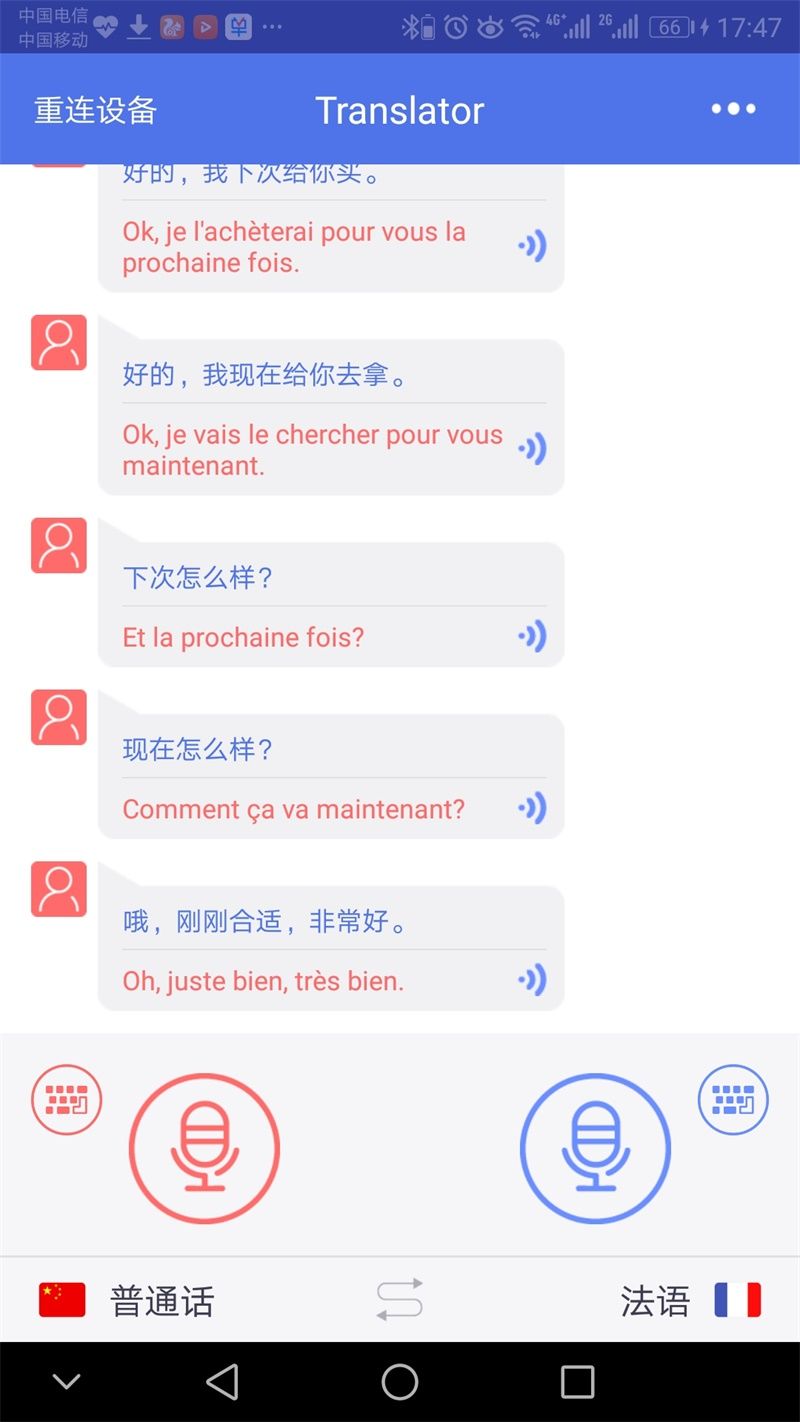The image size is (800, 1422).
Task: Open the blue keyboard input for French
Action: click(x=733, y=1100)
